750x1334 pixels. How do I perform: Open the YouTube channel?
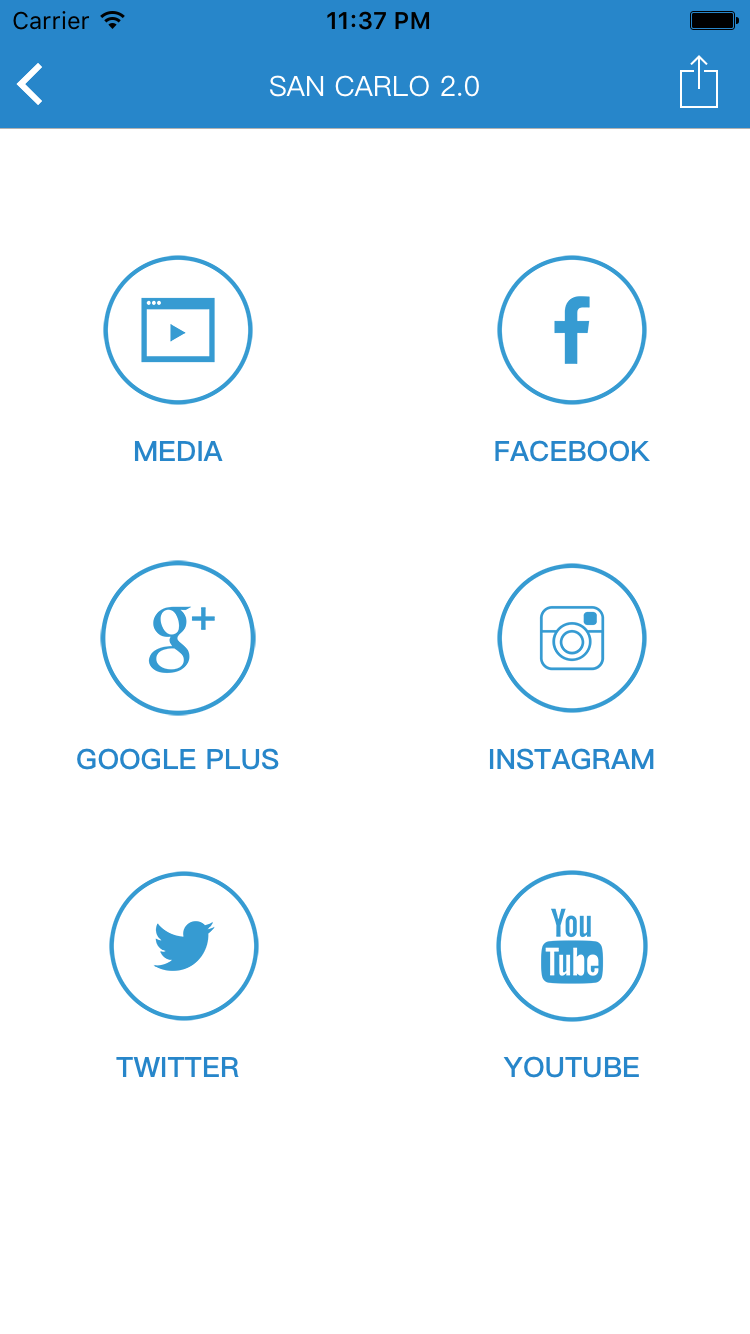pos(572,946)
